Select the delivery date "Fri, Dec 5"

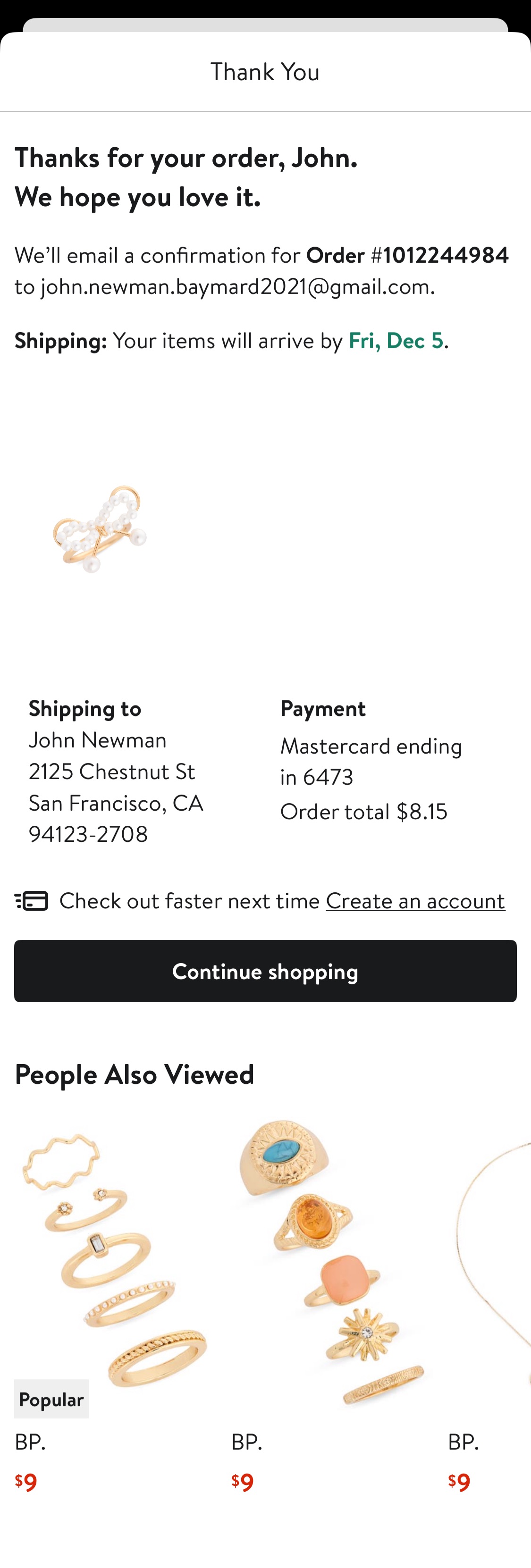click(x=396, y=341)
